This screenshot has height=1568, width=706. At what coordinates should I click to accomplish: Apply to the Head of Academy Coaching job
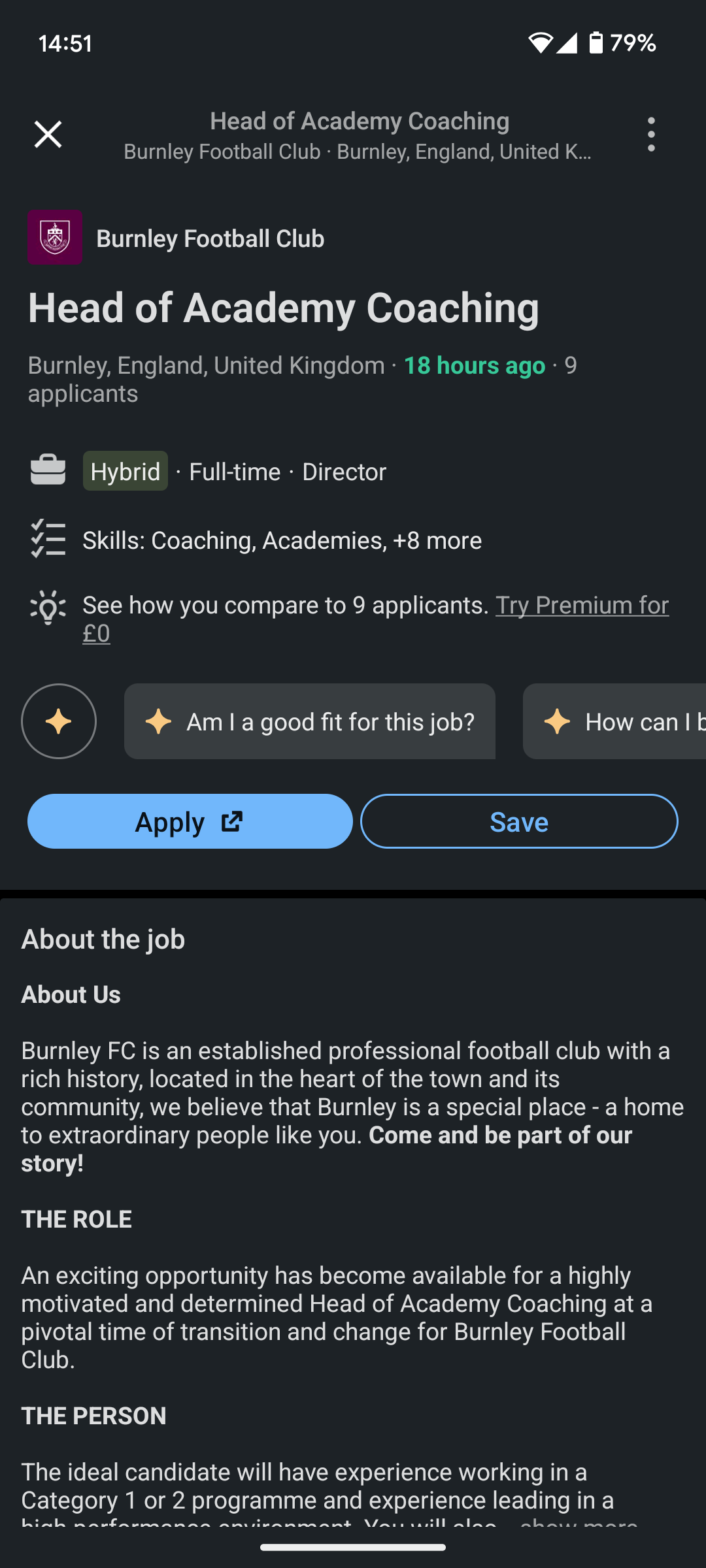pyautogui.click(x=190, y=821)
